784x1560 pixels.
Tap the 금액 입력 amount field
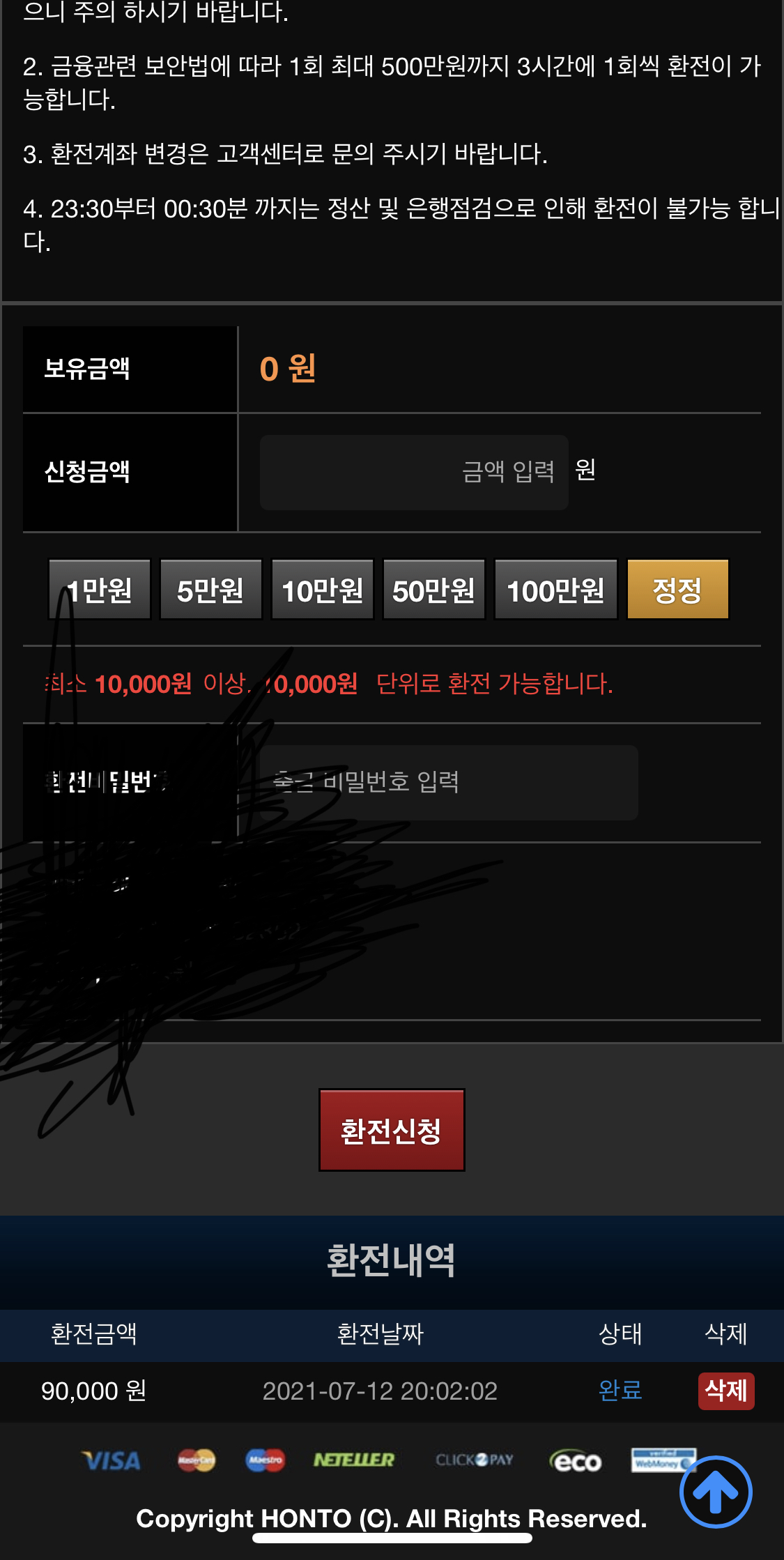(414, 472)
